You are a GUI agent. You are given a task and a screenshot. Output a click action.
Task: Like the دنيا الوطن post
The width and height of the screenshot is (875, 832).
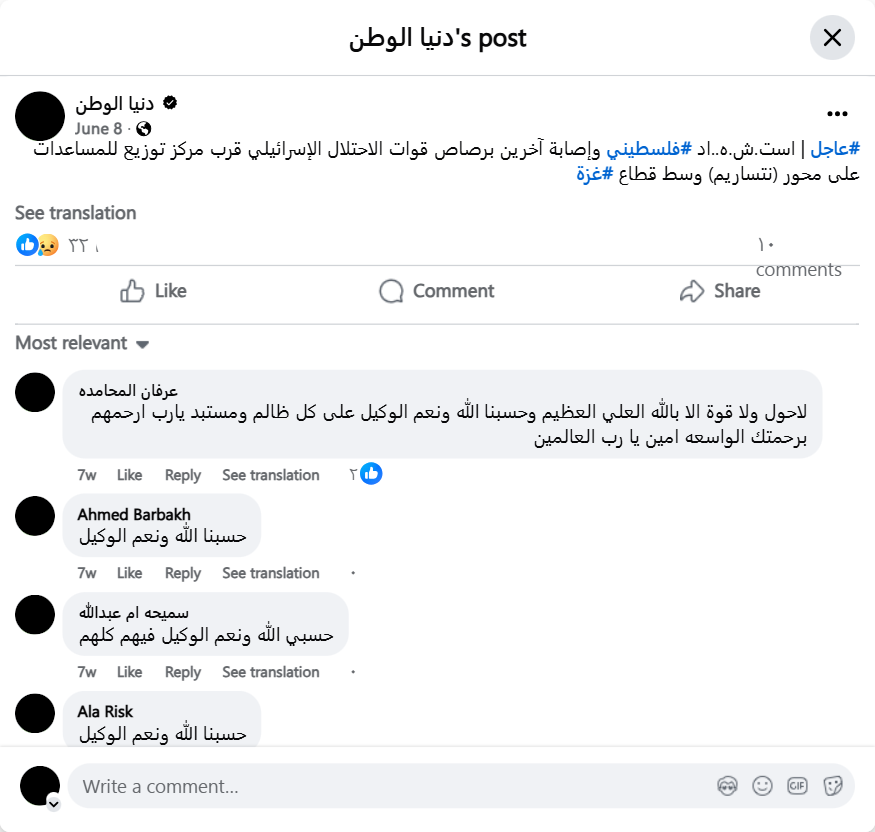pyautogui.click(x=153, y=291)
